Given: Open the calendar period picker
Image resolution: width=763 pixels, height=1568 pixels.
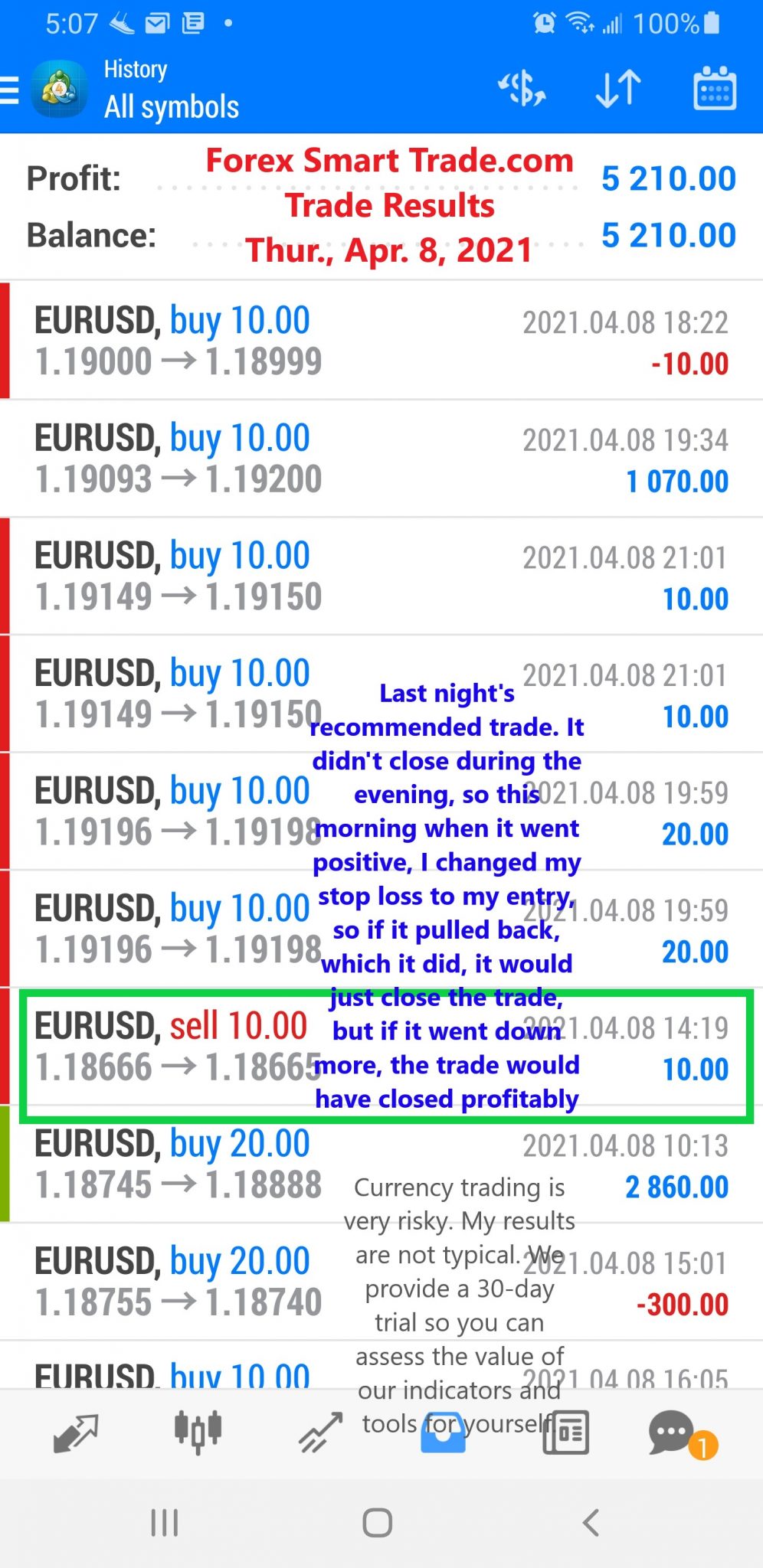Looking at the screenshot, I should [x=715, y=89].
